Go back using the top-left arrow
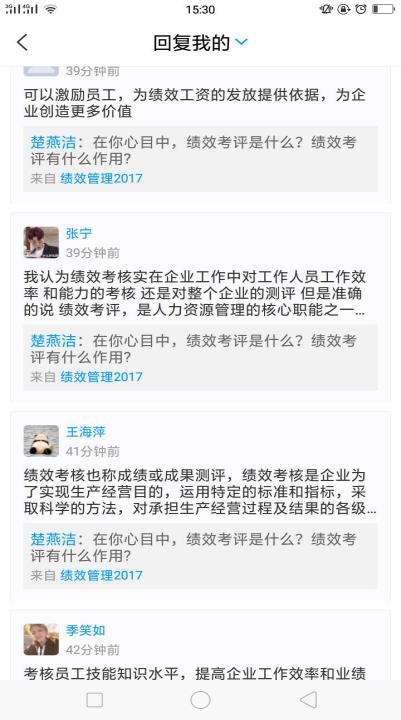Viewport: 401px width, 720px height. (x=22, y=42)
